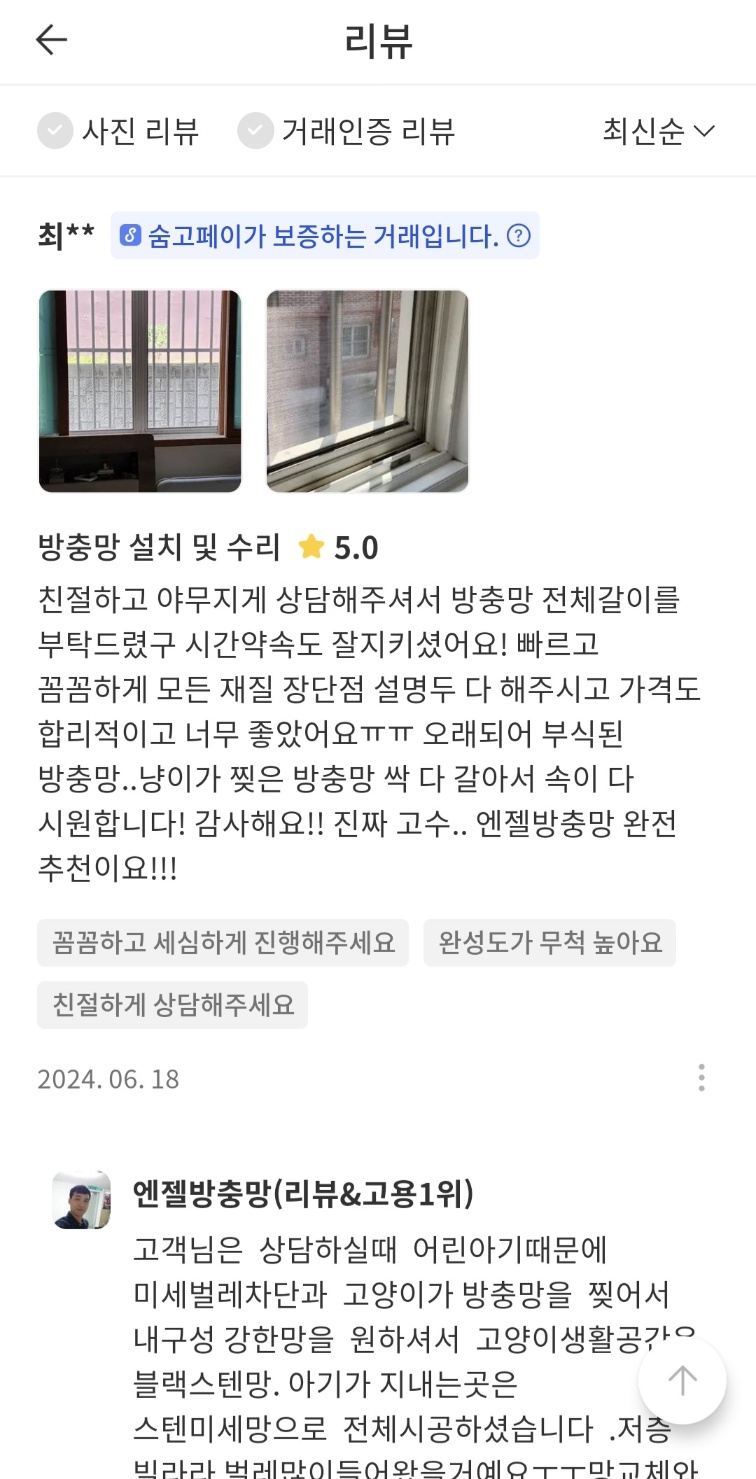Jump to top with the up-arrow button
Image resolution: width=756 pixels, height=1479 pixels.
(683, 1381)
